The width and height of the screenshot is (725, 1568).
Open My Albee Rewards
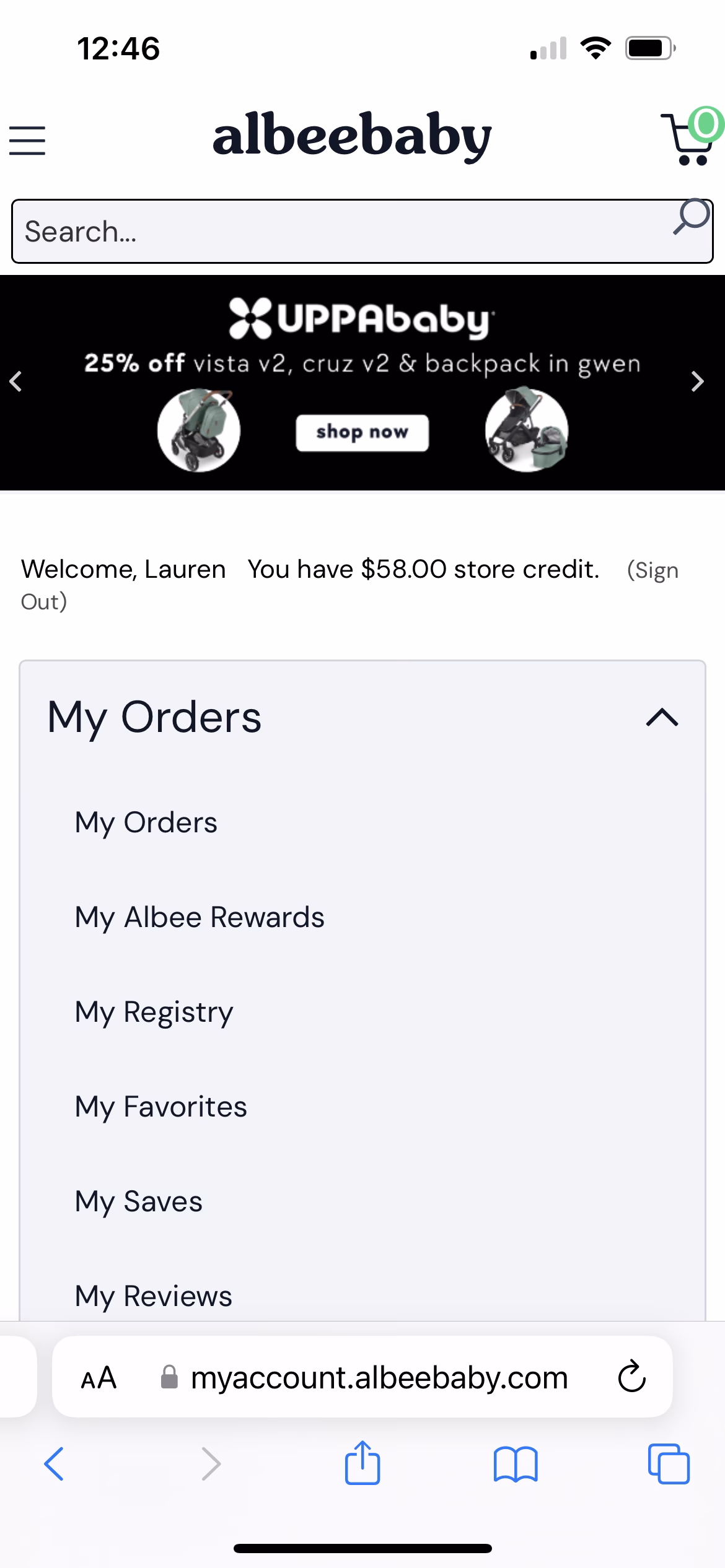pos(200,917)
